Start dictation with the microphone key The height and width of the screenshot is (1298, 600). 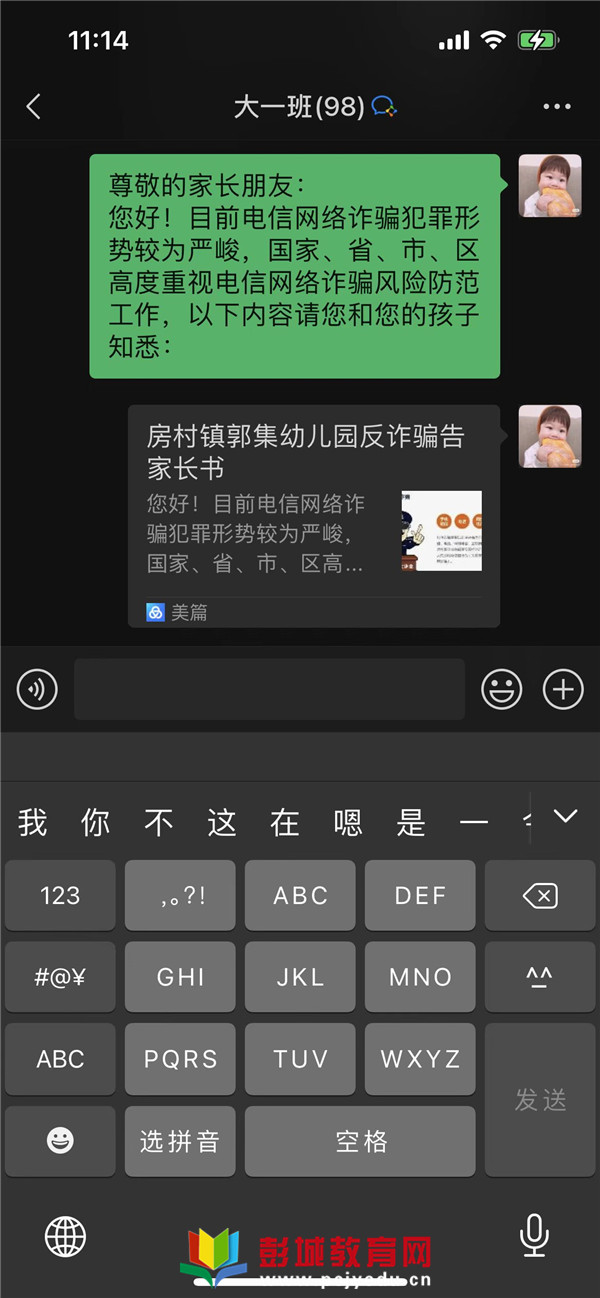(534, 1237)
